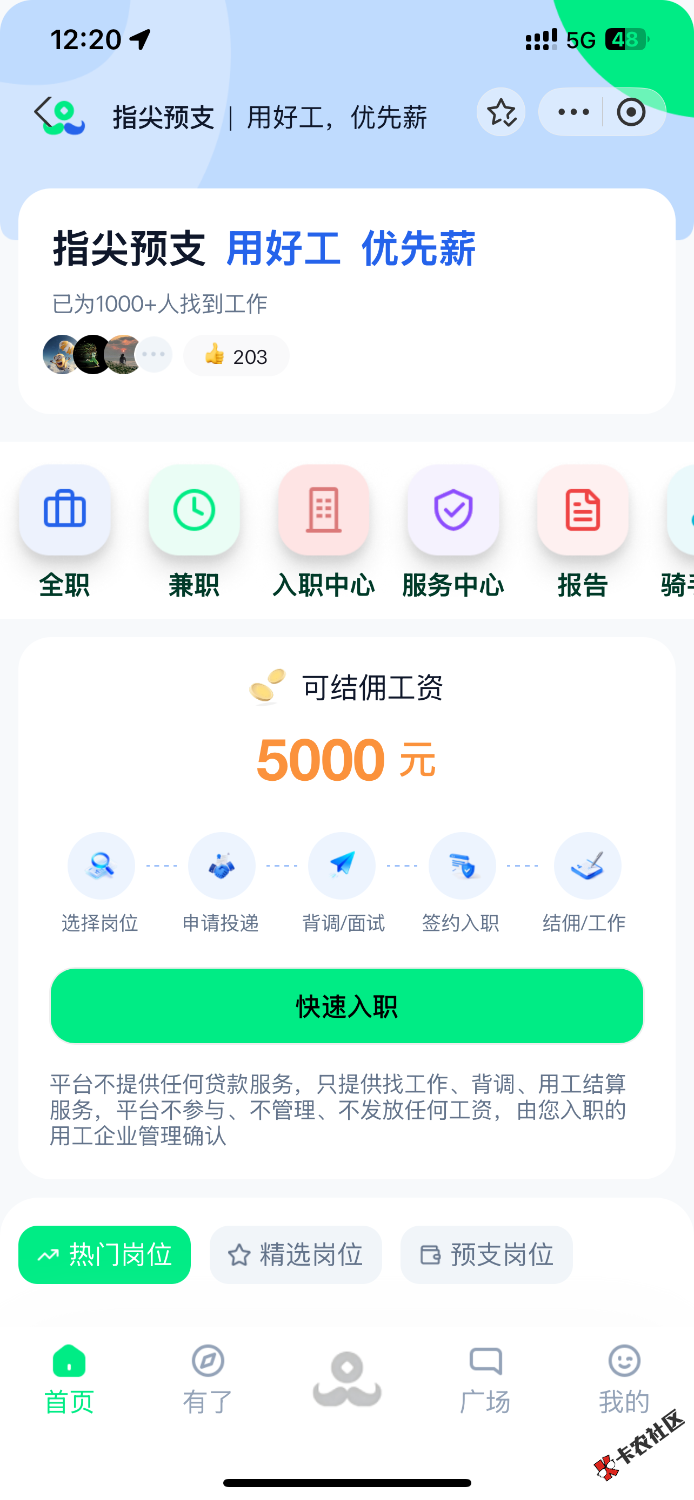Go to 入职中心
The height and width of the screenshot is (1500, 694).
coord(323,532)
